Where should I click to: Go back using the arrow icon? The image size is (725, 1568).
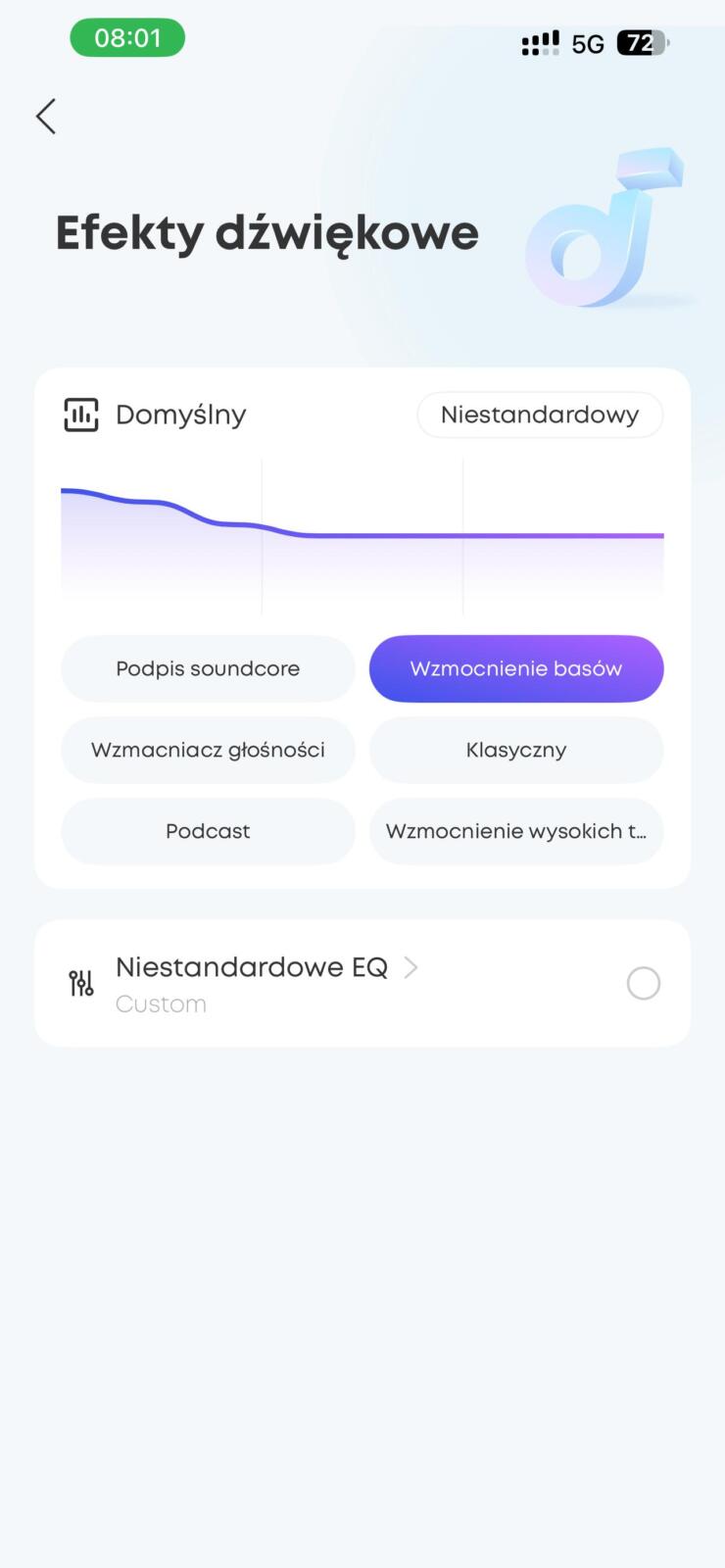pyautogui.click(x=46, y=117)
